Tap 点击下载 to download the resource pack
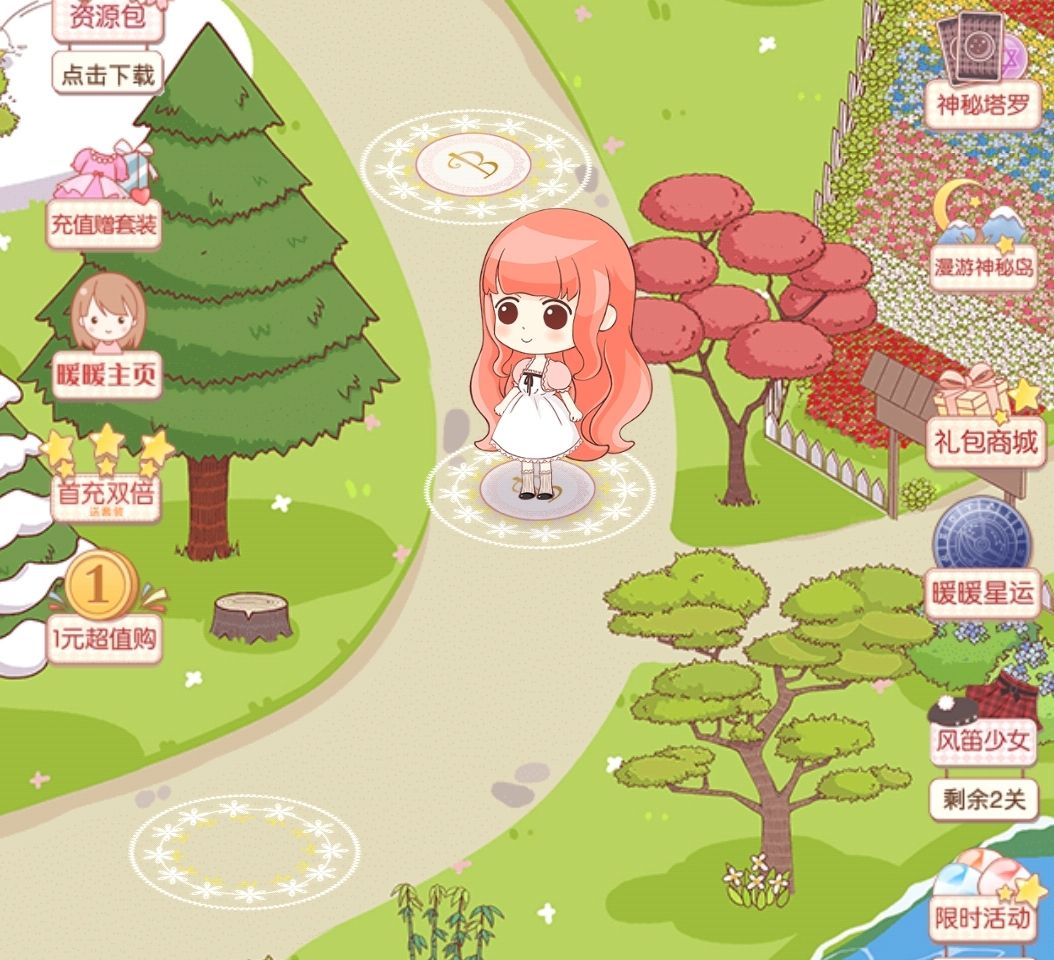Image resolution: width=1054 pixels, height=960 pixels. coord(107,74)
